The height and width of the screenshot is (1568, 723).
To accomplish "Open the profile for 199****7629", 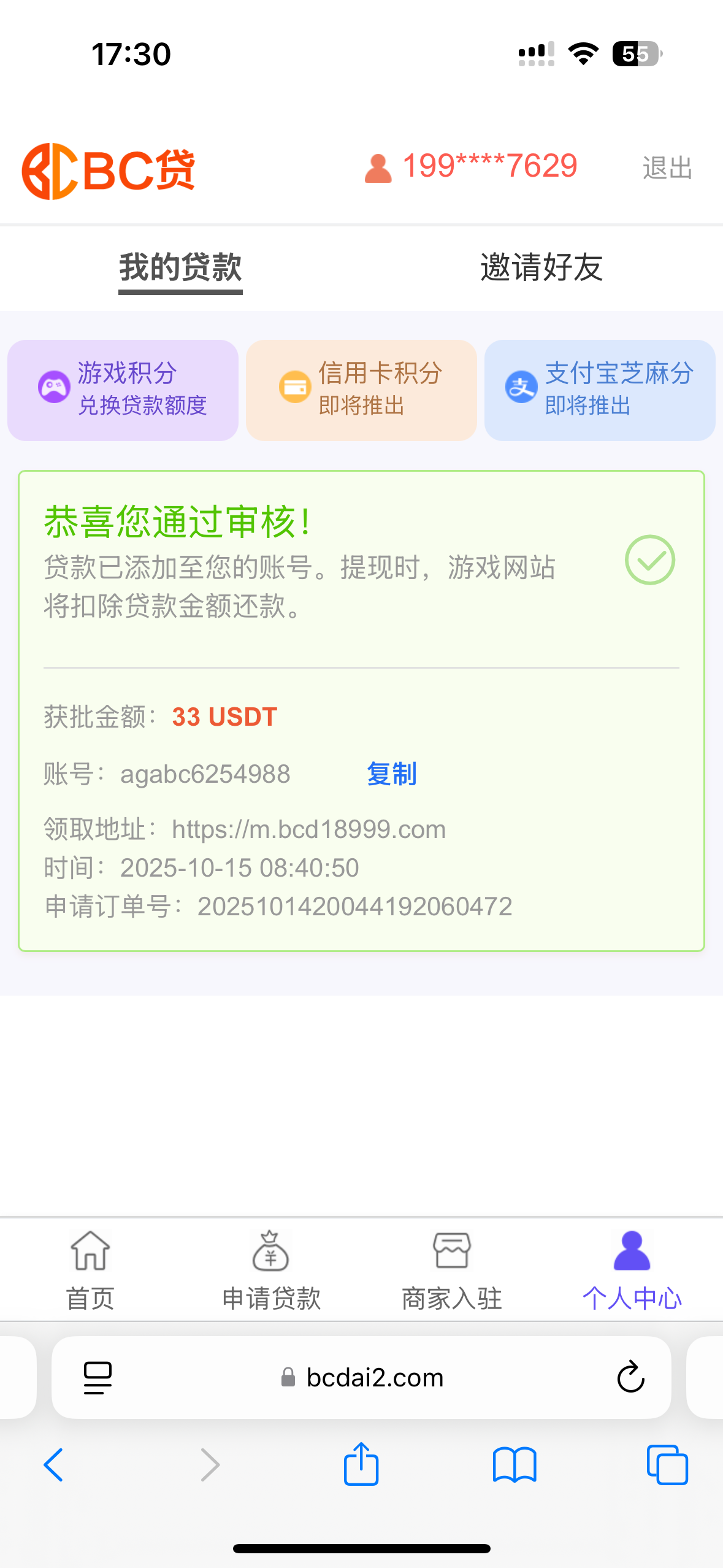I will pos(471,167).
